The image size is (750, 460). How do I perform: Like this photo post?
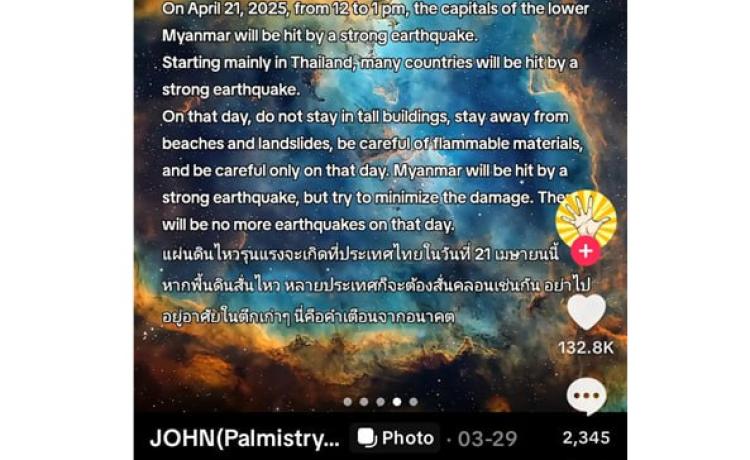click(586, 312)
